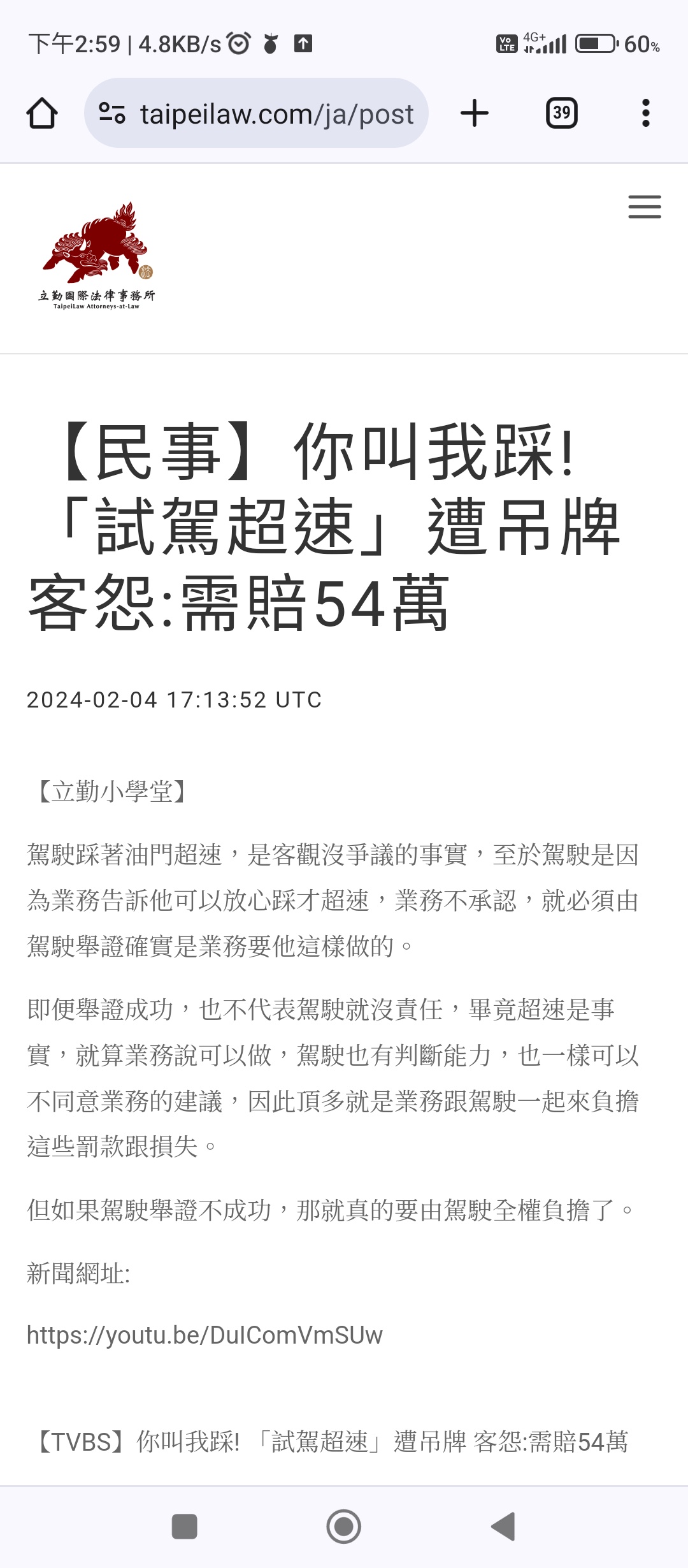Image resolution: width=688 pixels, height=1568 pixels.
Task: Open the browser overflow menu
Action: point(646,113)
